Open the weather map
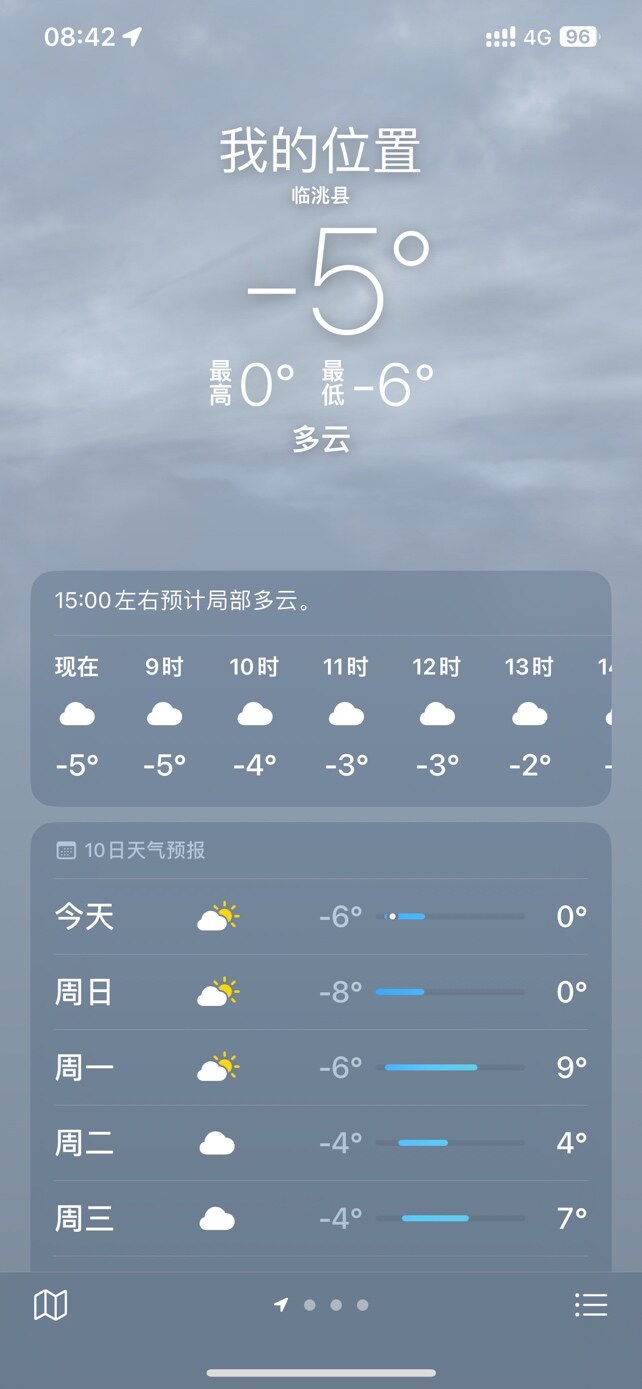Screen dimensions: 642x1389 pos(50,1305)
